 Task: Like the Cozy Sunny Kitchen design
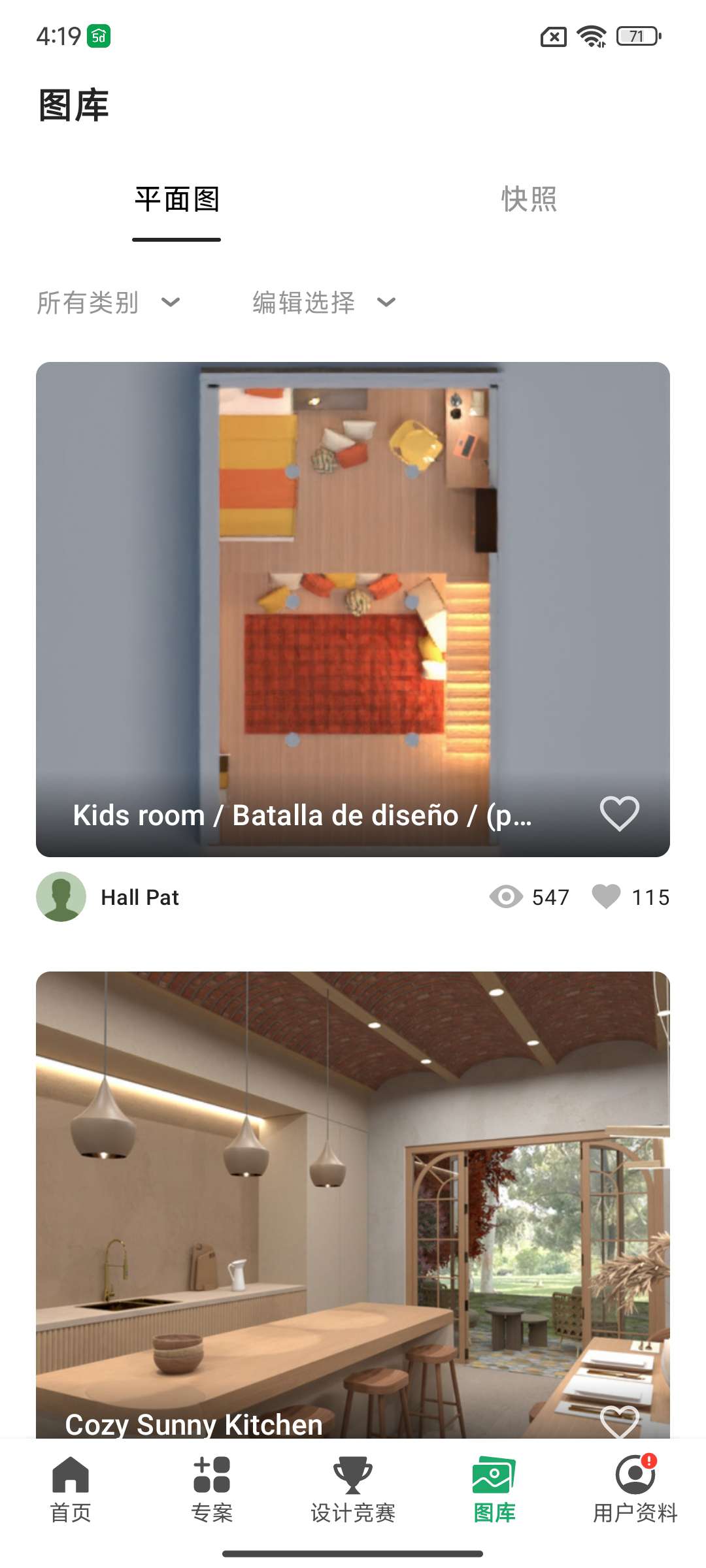point(619,1422)
